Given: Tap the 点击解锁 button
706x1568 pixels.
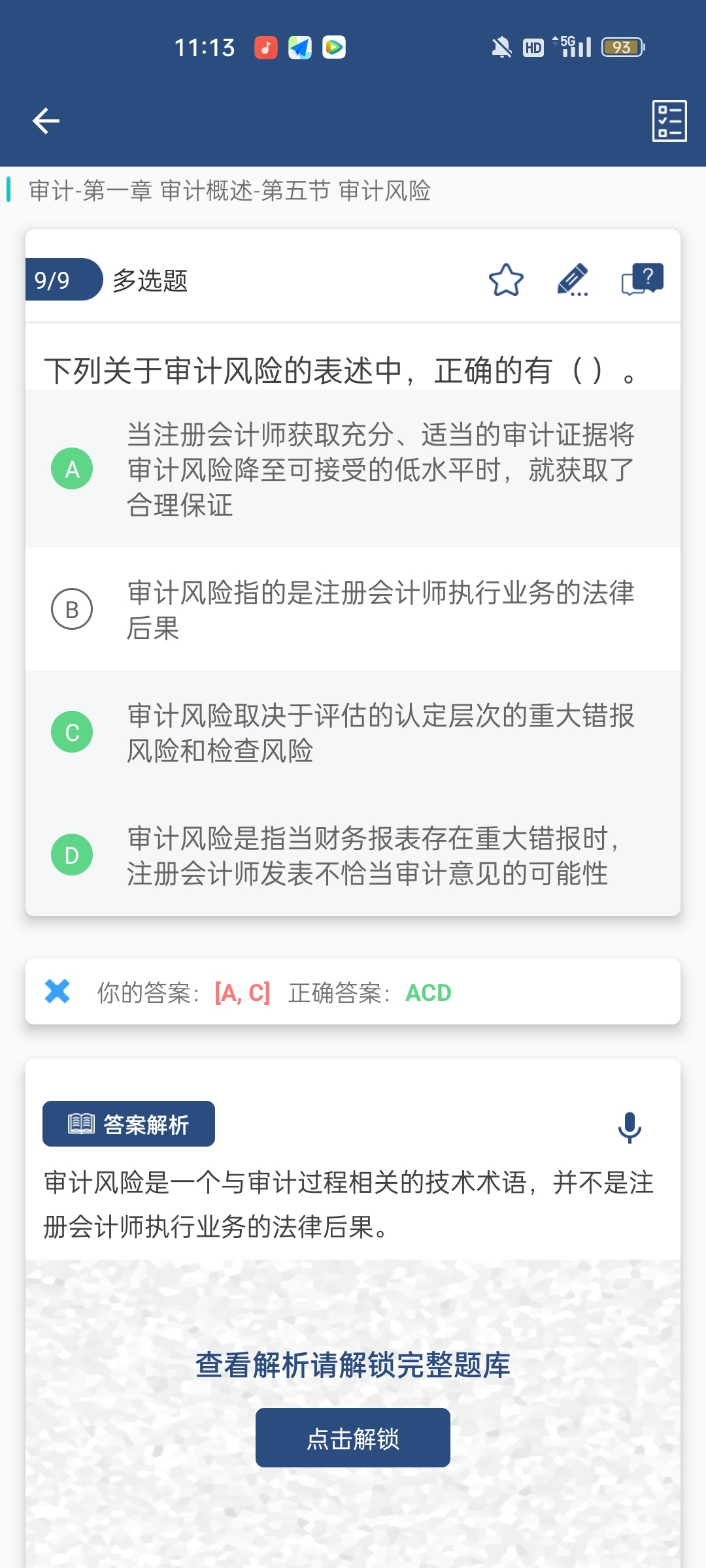Looking at the screenshot, I should click(x=353, y=1438).
